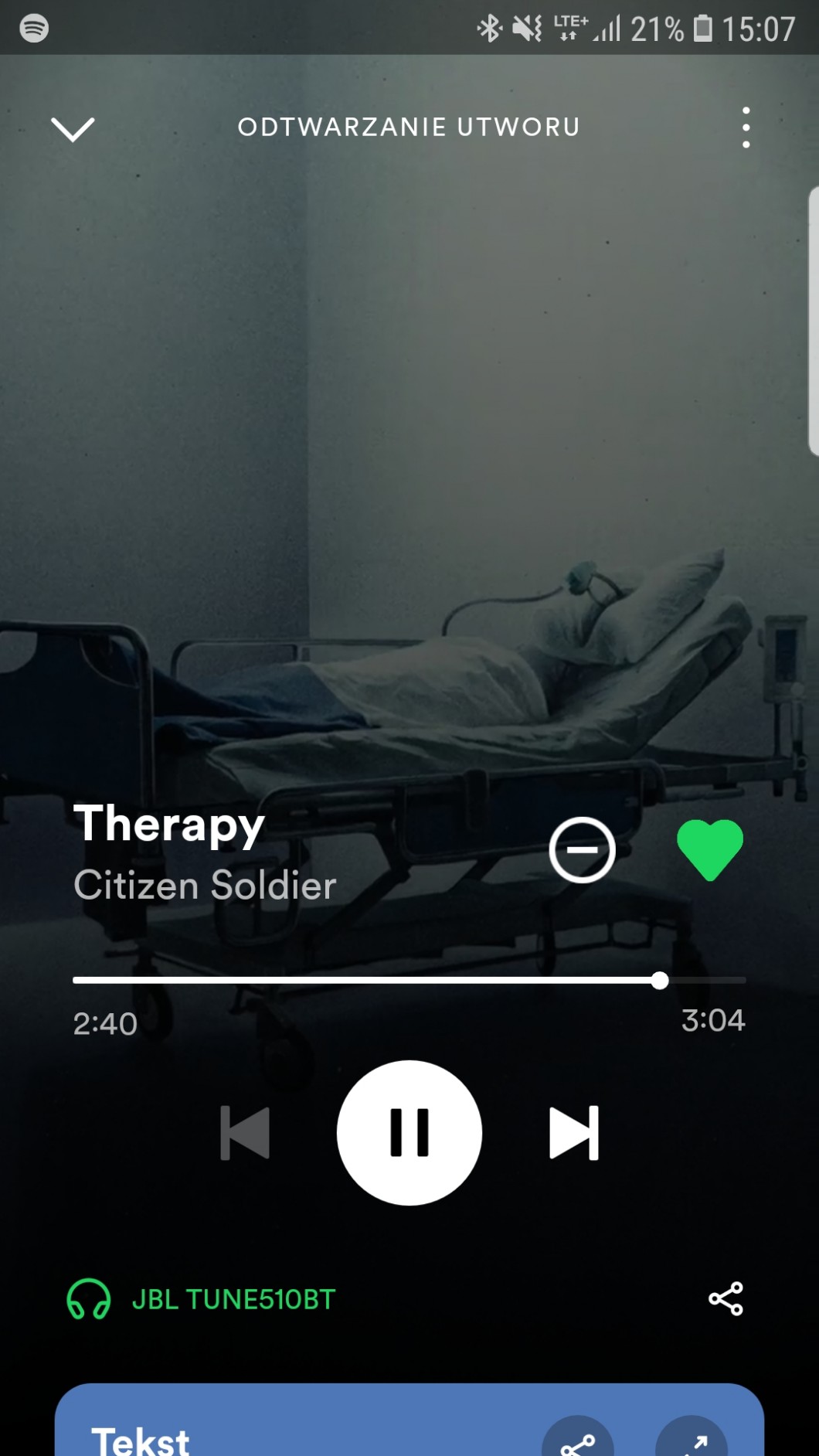
Task: Open JBL TUNE510BT device picker
Action: [x=202, y=1299]
